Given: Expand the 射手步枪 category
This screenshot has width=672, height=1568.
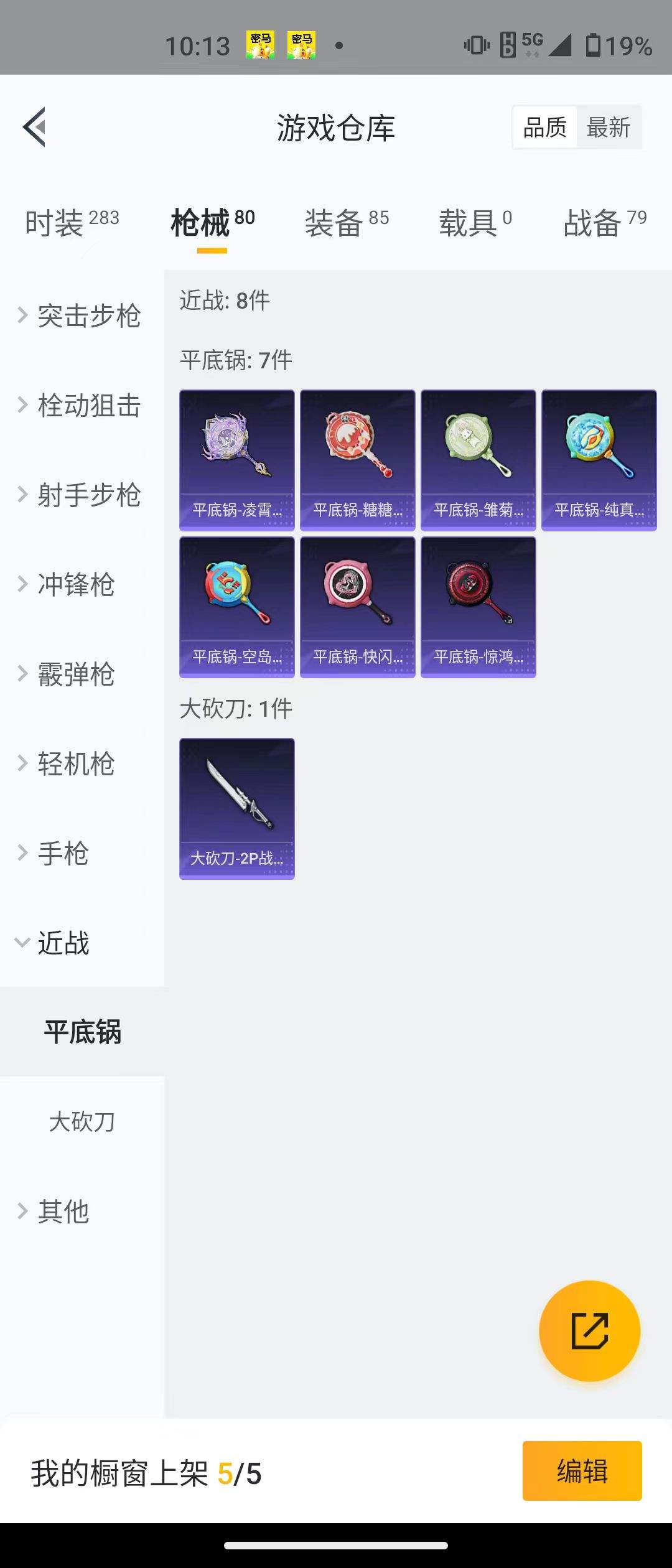Looking at the screenshot, I should tap(81, 495).
